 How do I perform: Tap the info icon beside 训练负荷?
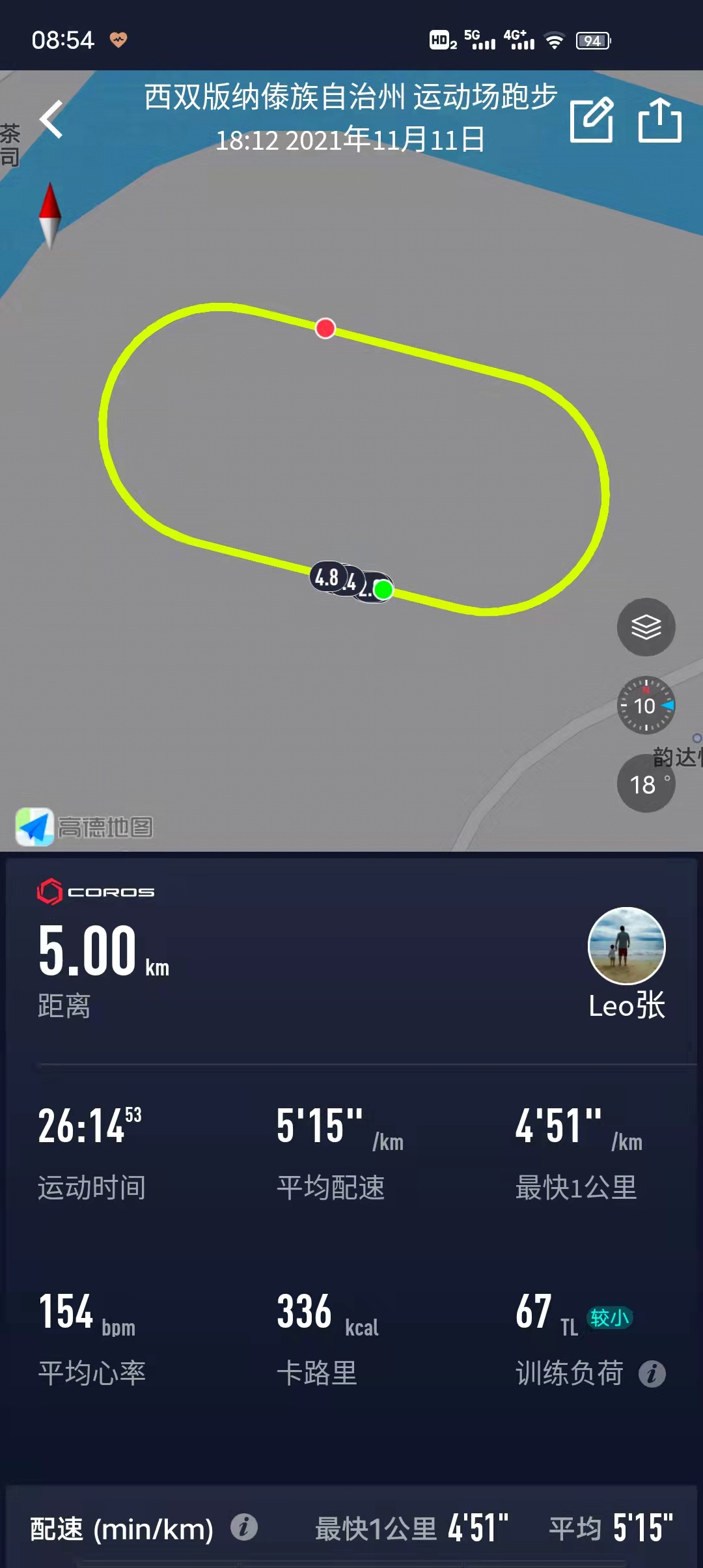652,1374
